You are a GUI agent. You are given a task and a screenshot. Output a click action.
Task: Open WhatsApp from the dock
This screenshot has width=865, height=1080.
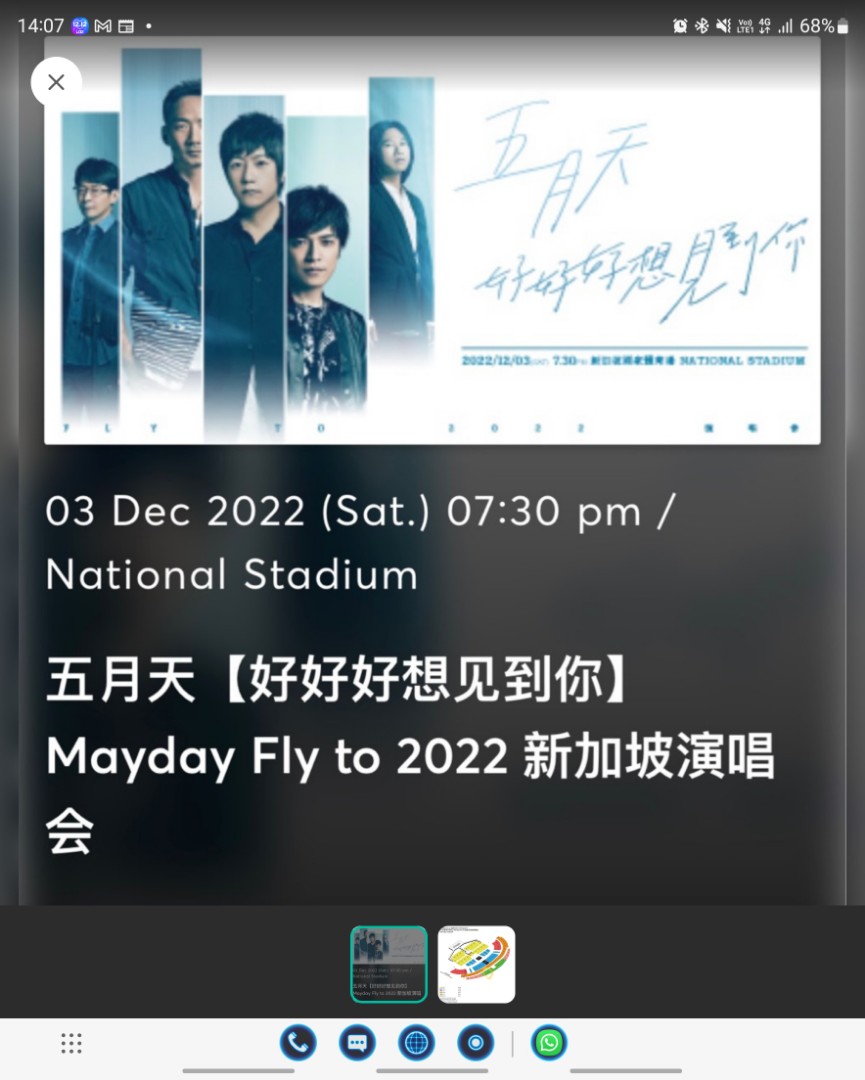(548, 1043)
